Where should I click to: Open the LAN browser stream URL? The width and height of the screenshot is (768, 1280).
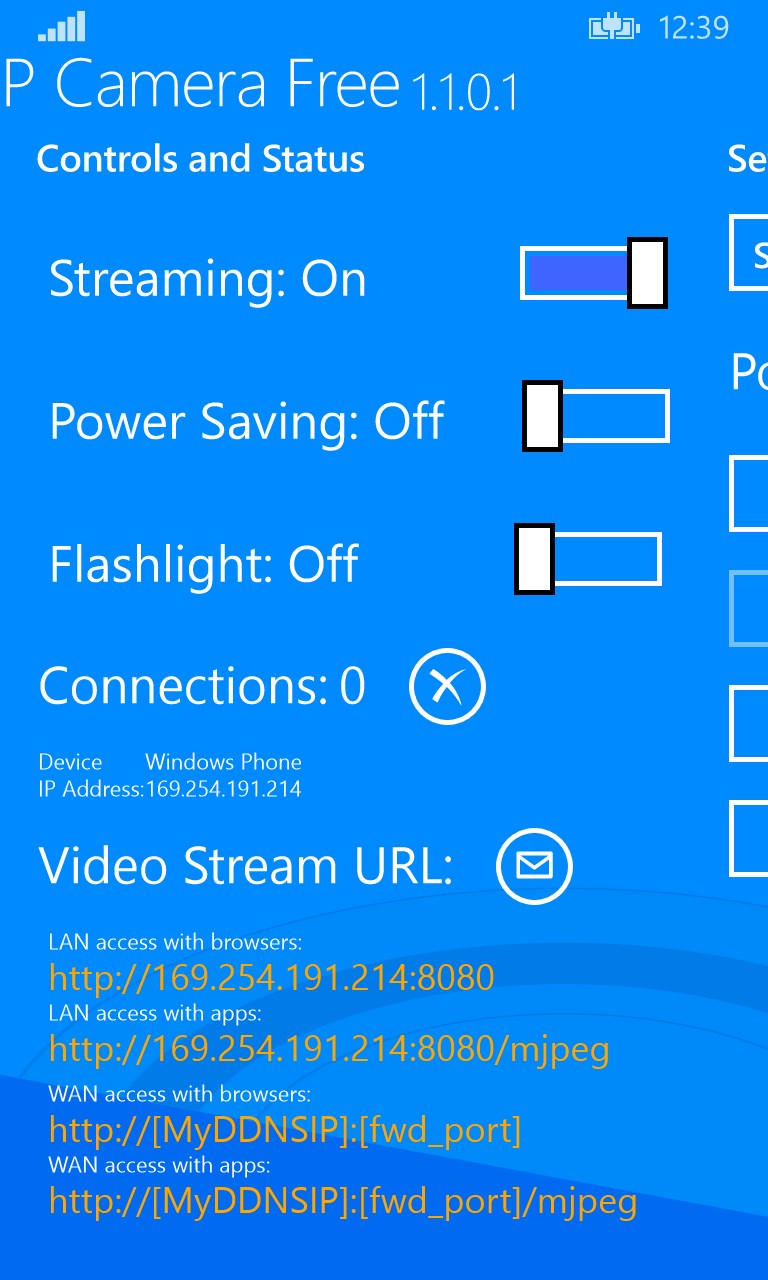click(x=270, y=977)
